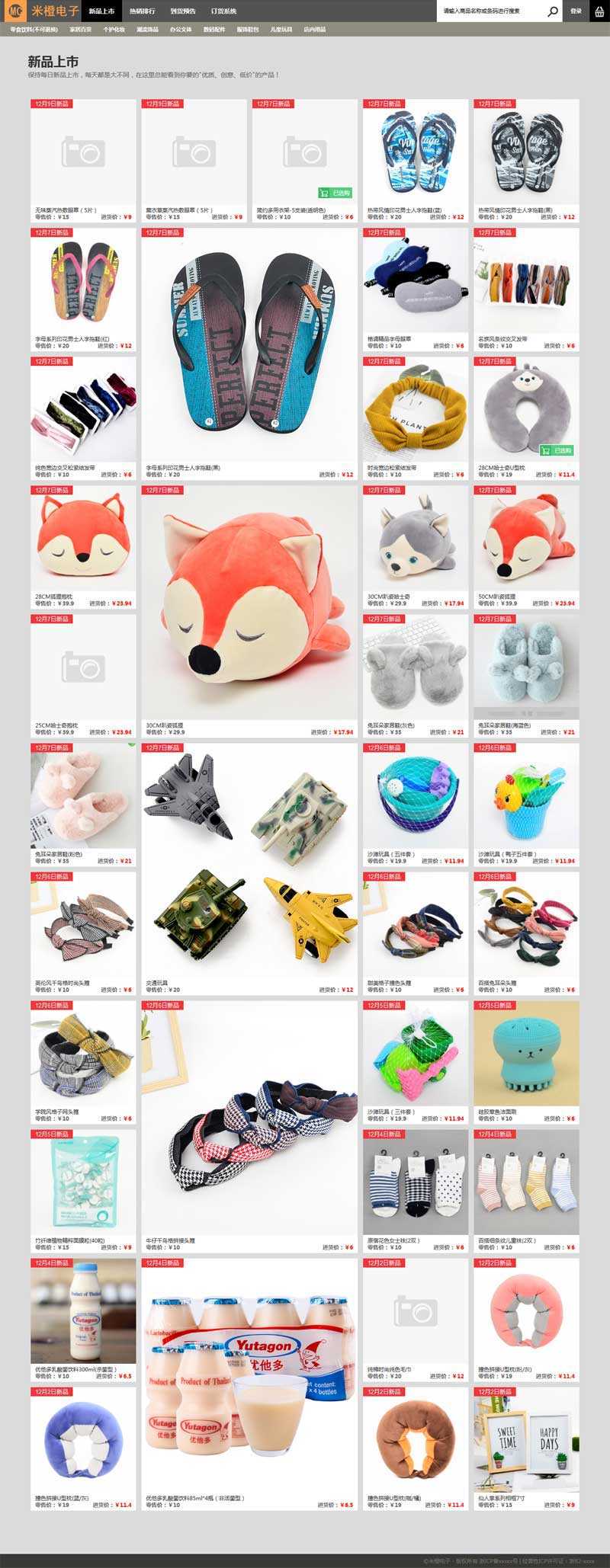
Task: Open the cart icon beside login
Action: [x=599, y=11]
